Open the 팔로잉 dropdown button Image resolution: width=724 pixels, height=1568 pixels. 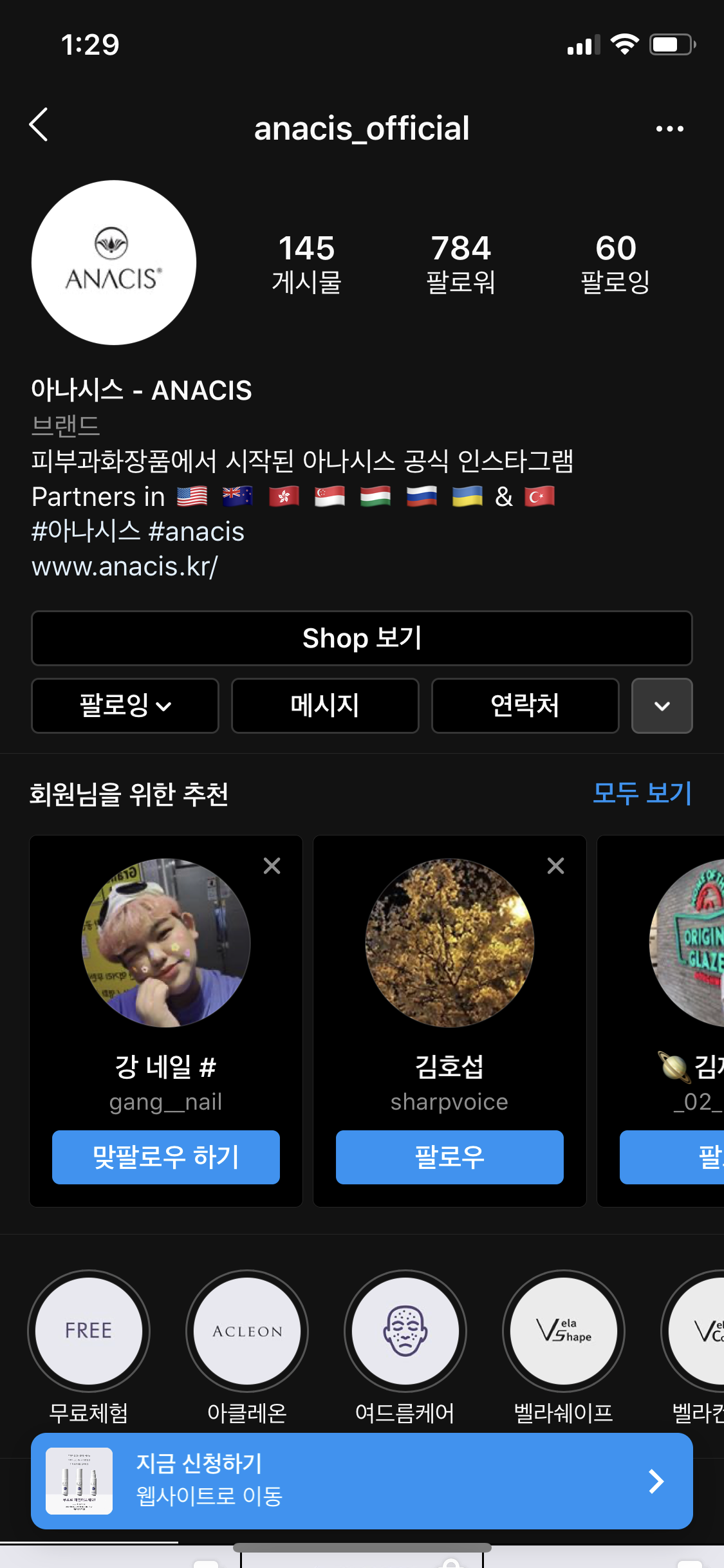tap(125, 705)
